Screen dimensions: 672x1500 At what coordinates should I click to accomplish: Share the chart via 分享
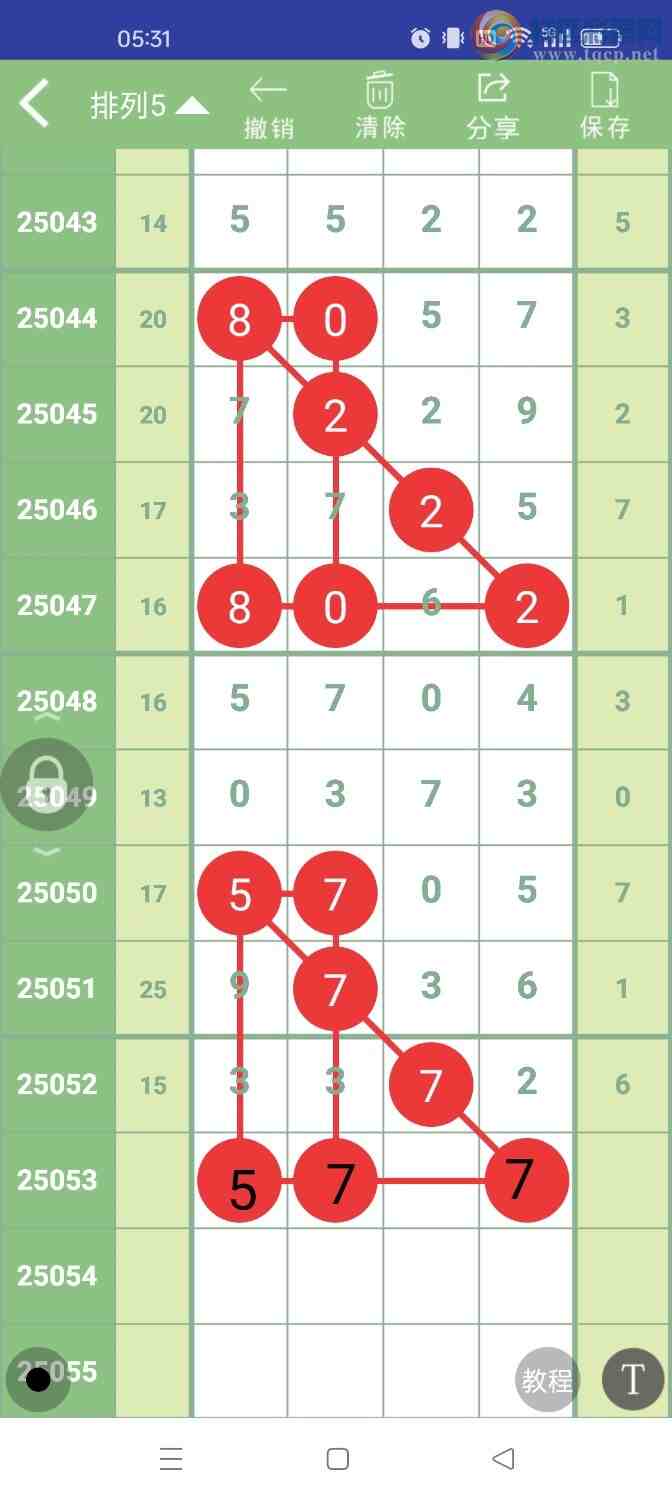492,107
